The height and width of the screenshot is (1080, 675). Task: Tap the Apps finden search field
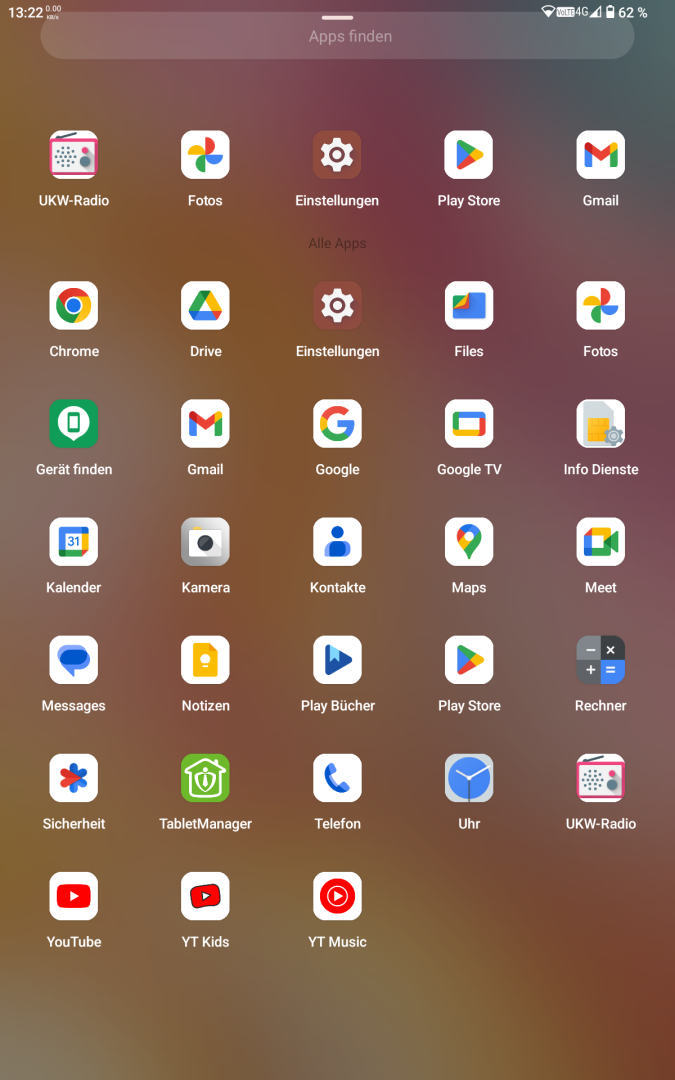coord(337,37)
